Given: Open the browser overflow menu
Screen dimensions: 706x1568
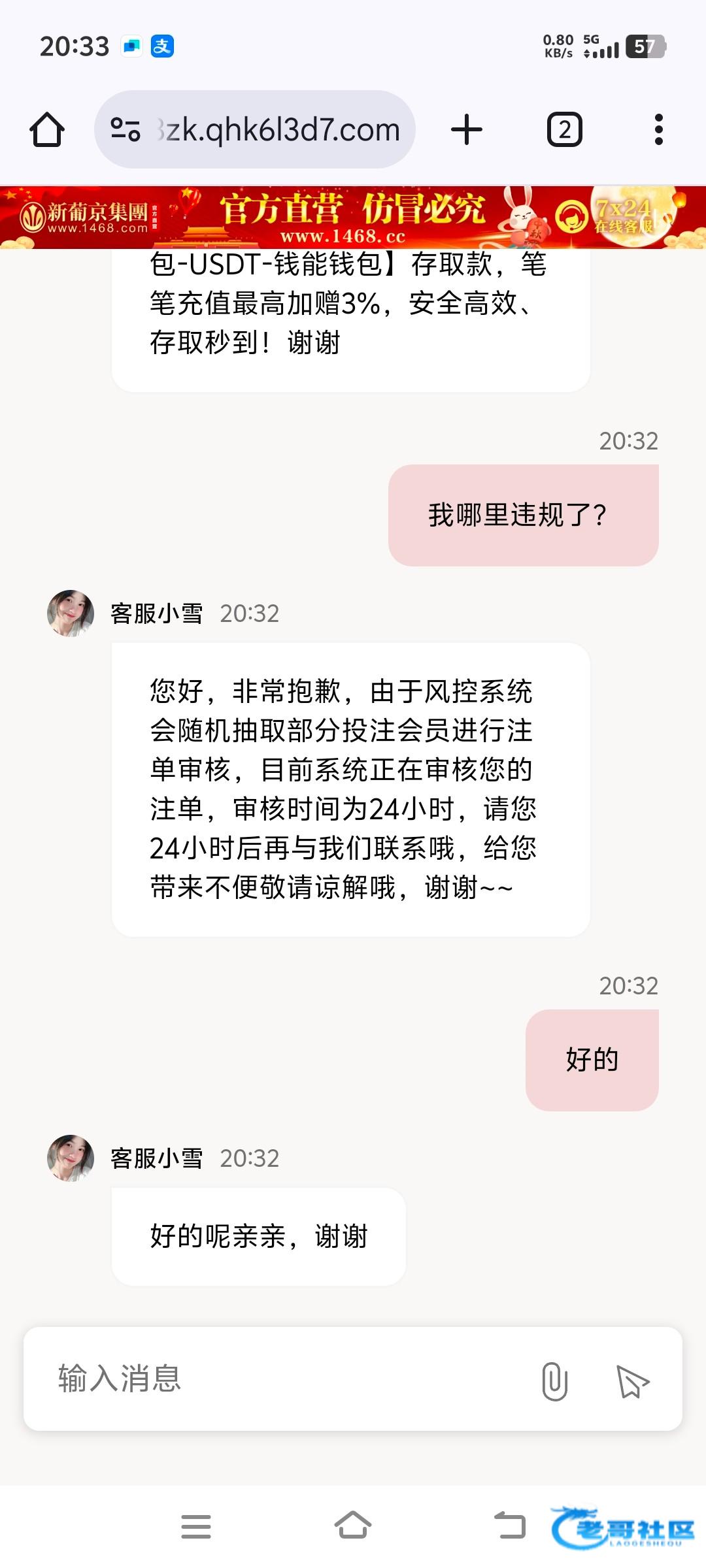Looking at the screenshot, I should (658, 129).
